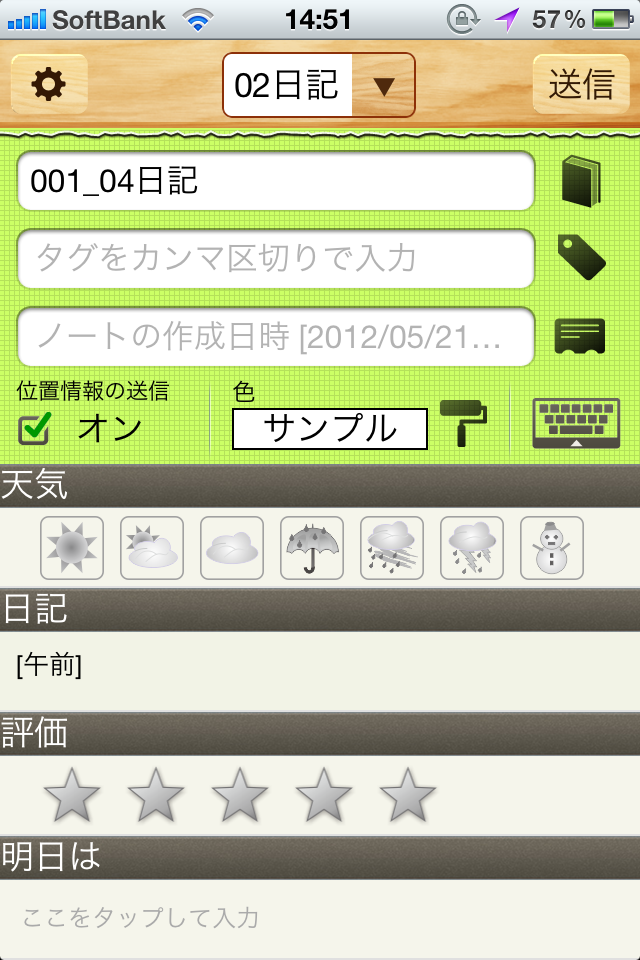This screenshot has height=960, width=640.
Task: Open the settings gear
Action: [49, 85]
